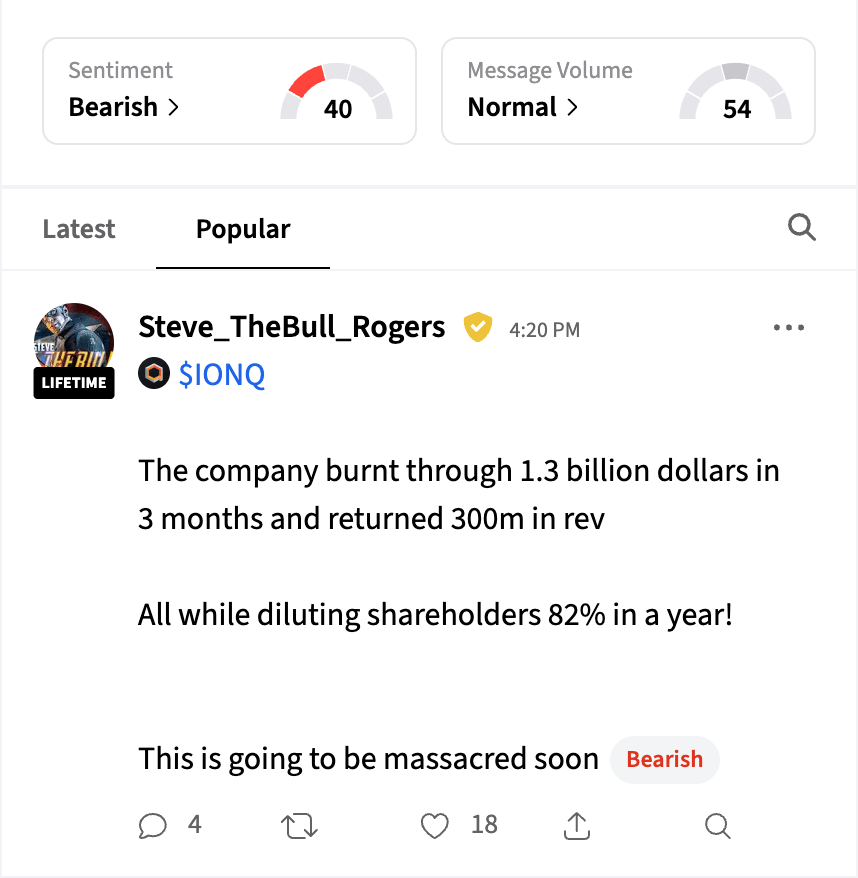Open the post's three-dot overflow menu
The width and height of the screenshot is (858, 878).
[789, 328]
